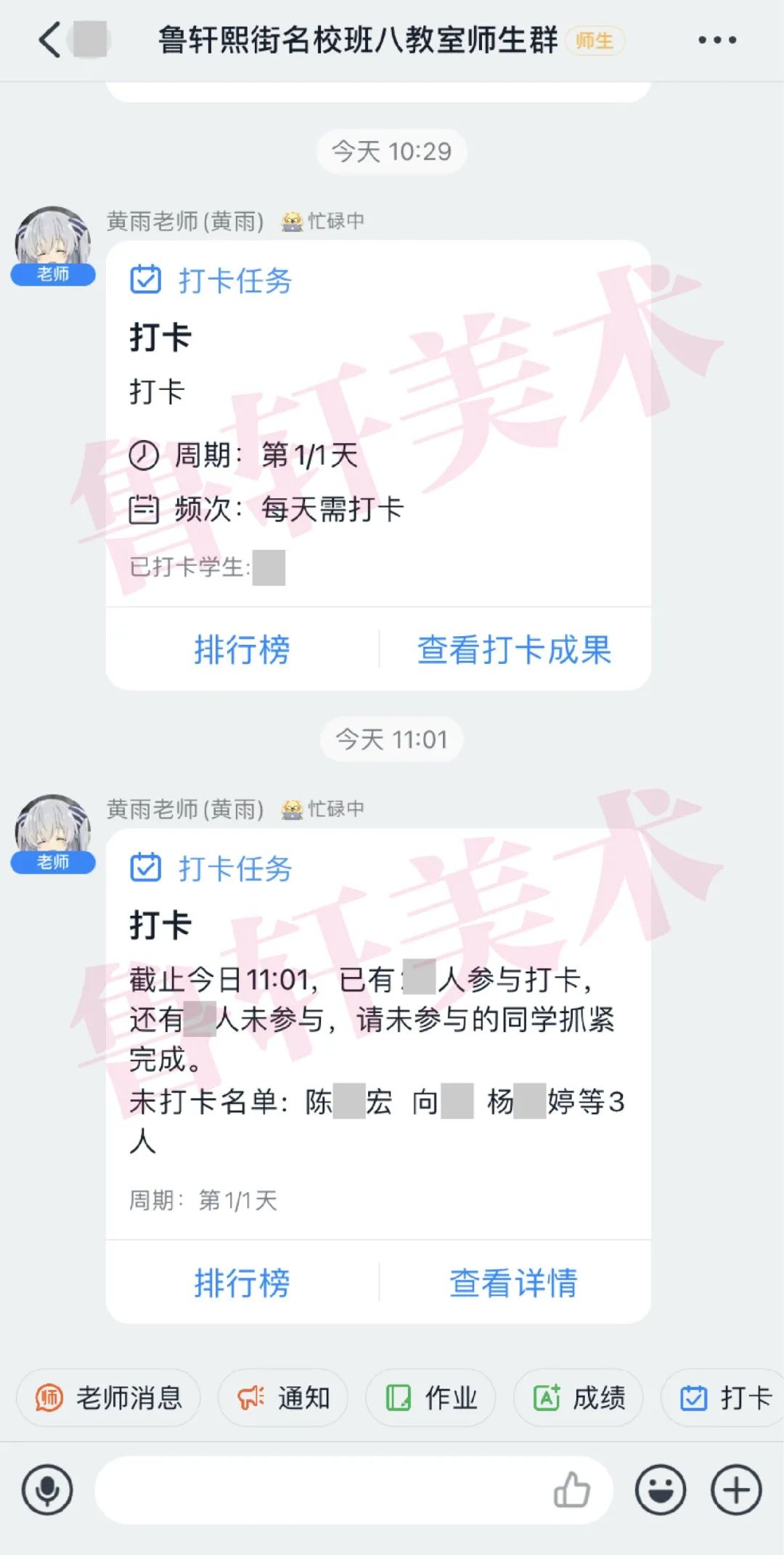The height and width of the screenshot is (1555, 784).
Task: Open 排行榜 in the 11:01 check-in card
Action: [242, 1283]
